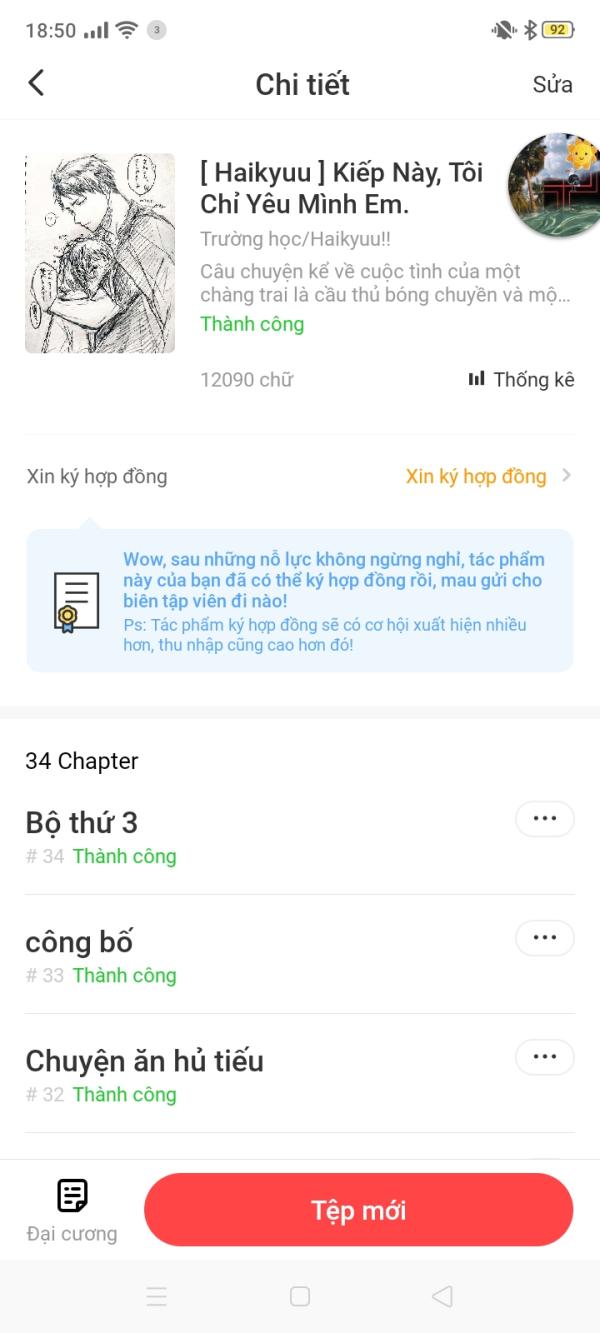Tap the system home button
600x1333 pixels.
pos(299,1296)
